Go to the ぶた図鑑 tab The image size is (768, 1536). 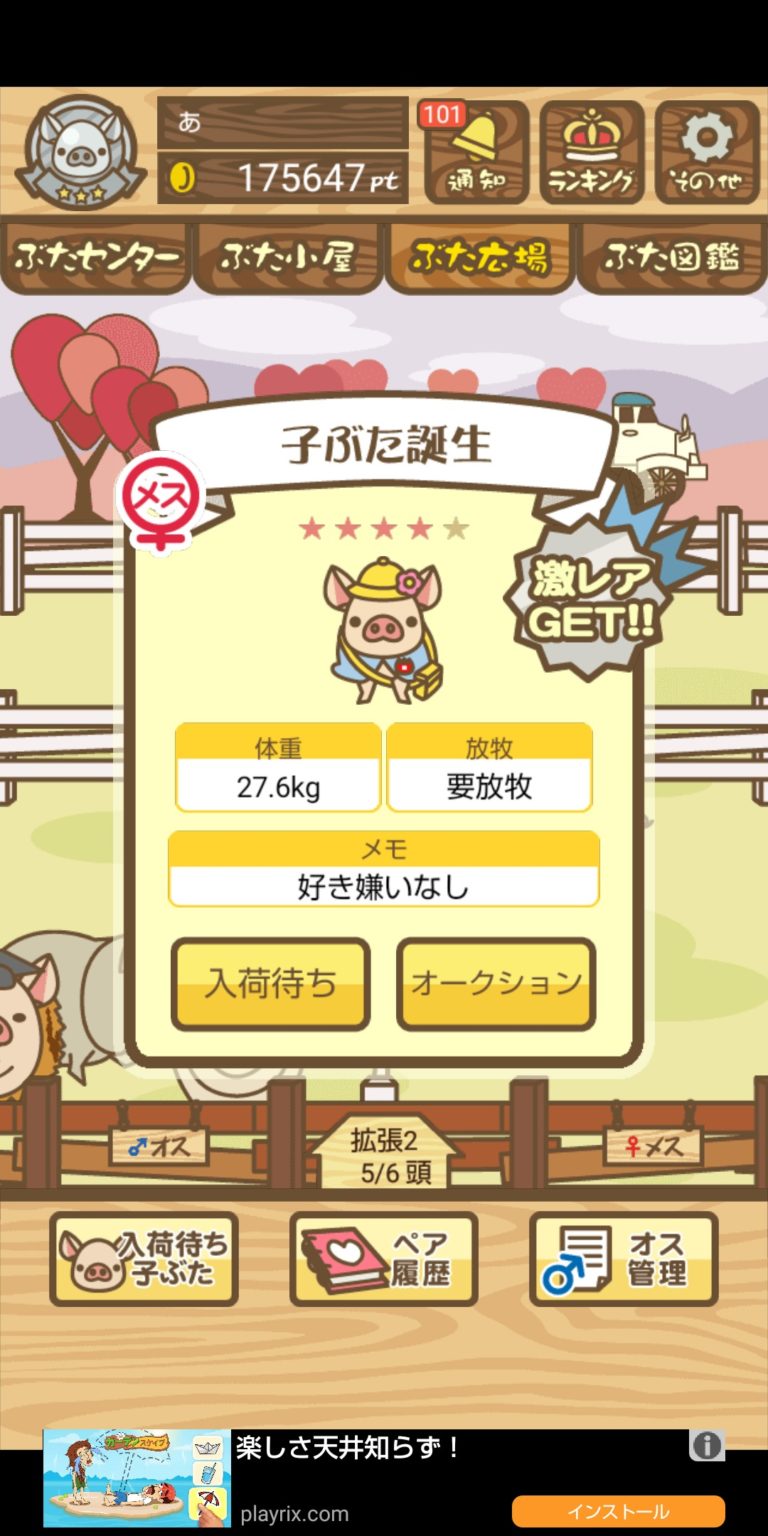tap(672, 258)
